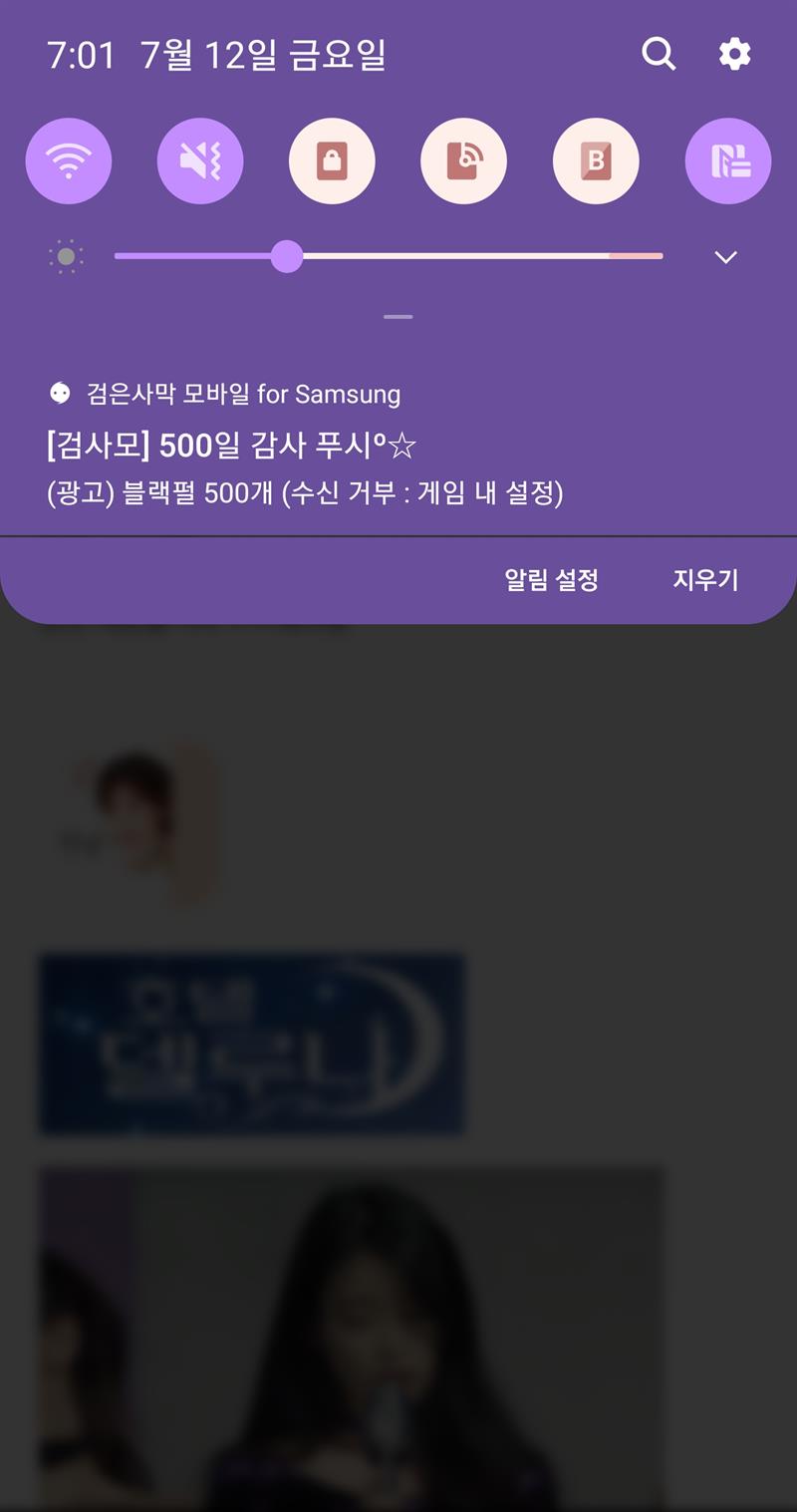Toggle the quick setting with the signal-wave icon
The width and height of the screenshot is (797, 1512).
(463, 161)
